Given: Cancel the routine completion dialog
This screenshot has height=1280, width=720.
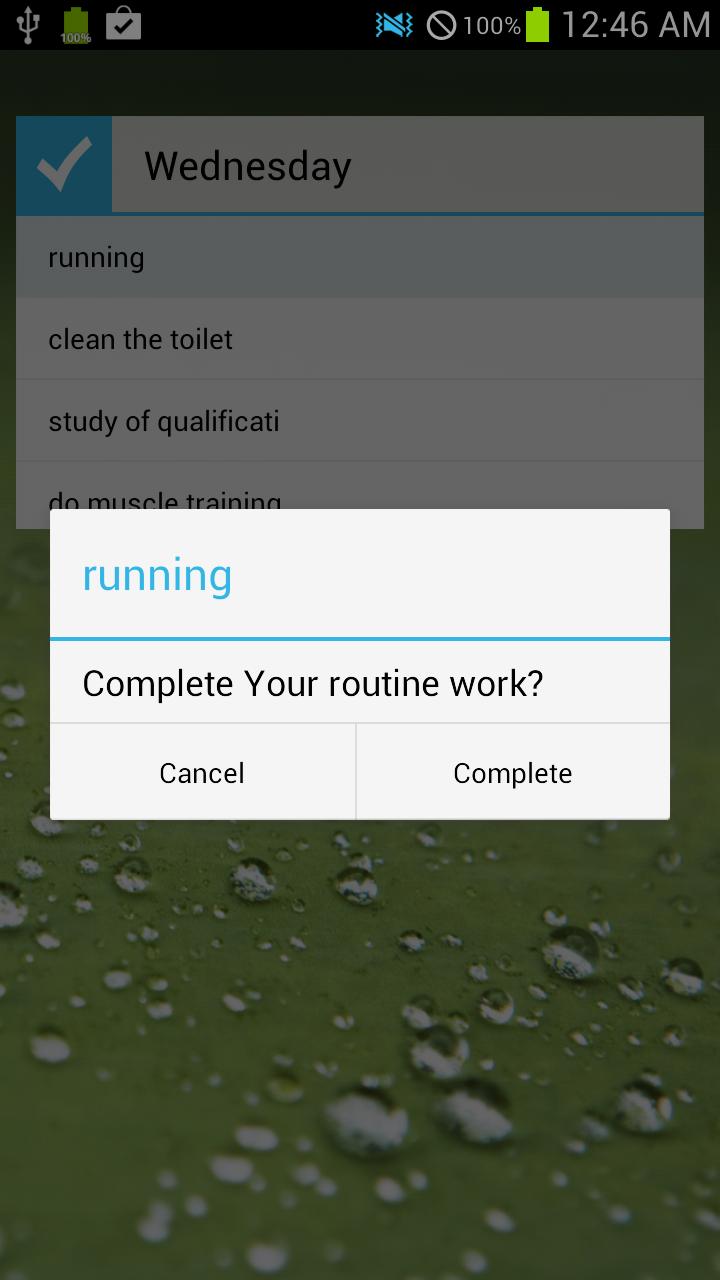Looking at the screenshot, I should 202,772.
